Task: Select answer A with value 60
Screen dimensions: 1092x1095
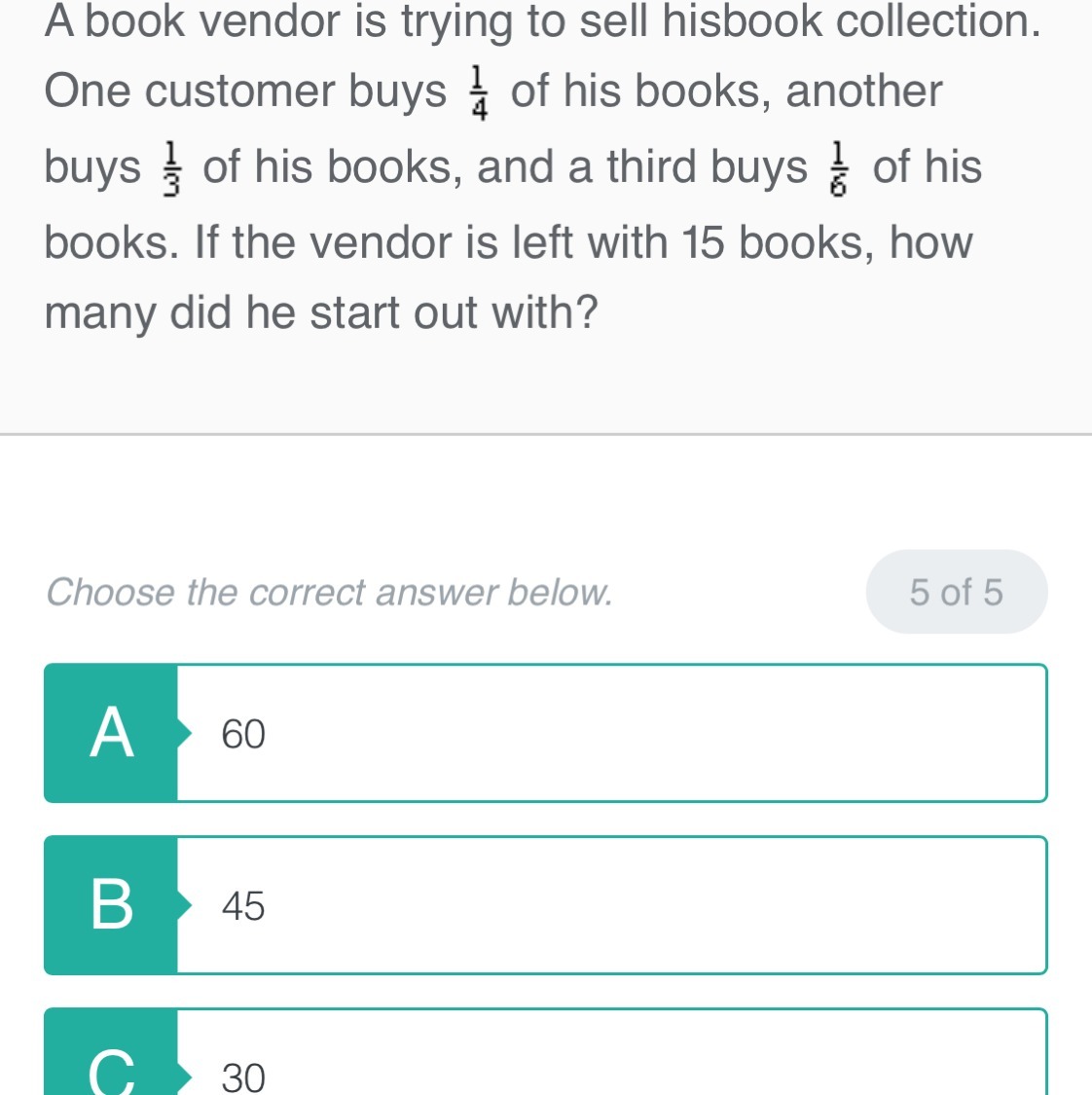Action: pyautogui.click(x=545, y=734)
